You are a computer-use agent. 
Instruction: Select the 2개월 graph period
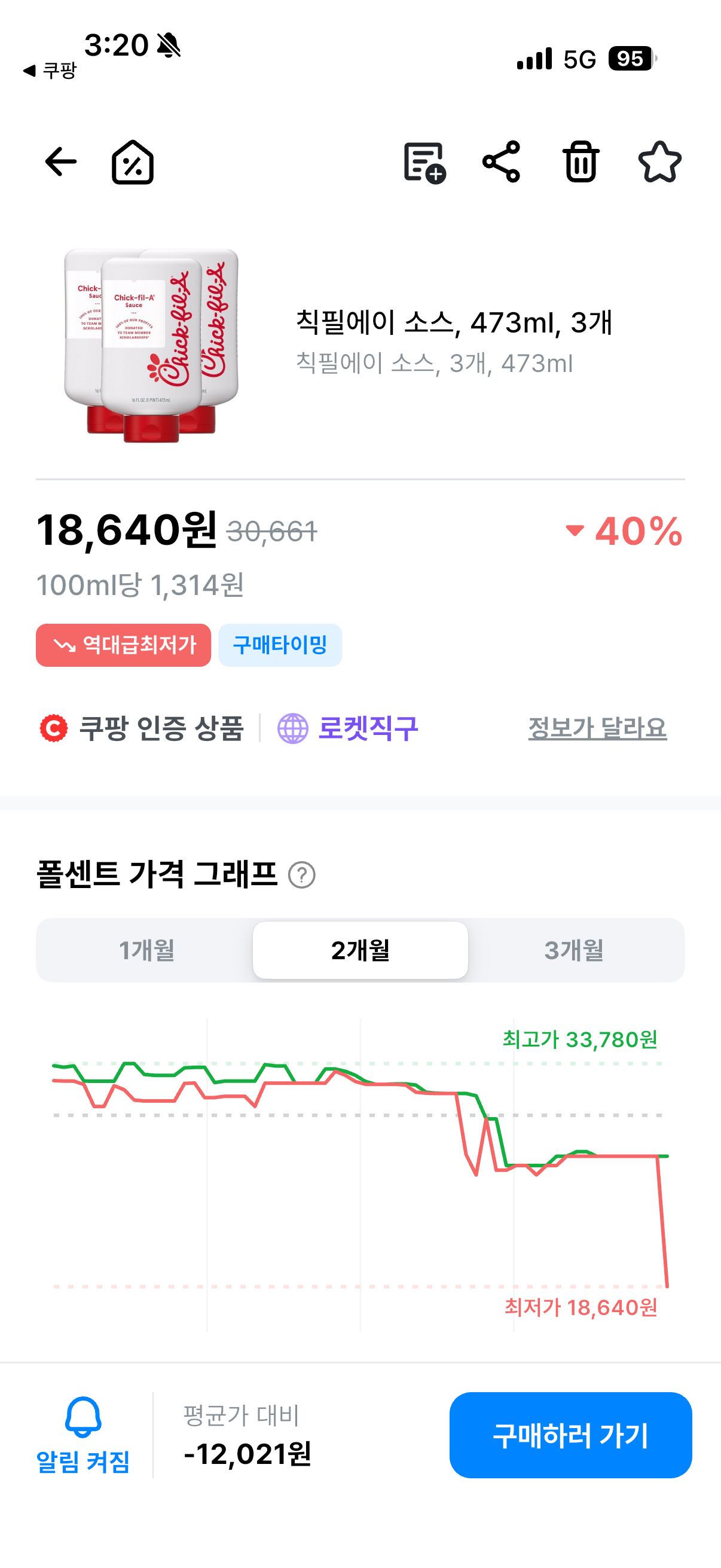(360, 950)
